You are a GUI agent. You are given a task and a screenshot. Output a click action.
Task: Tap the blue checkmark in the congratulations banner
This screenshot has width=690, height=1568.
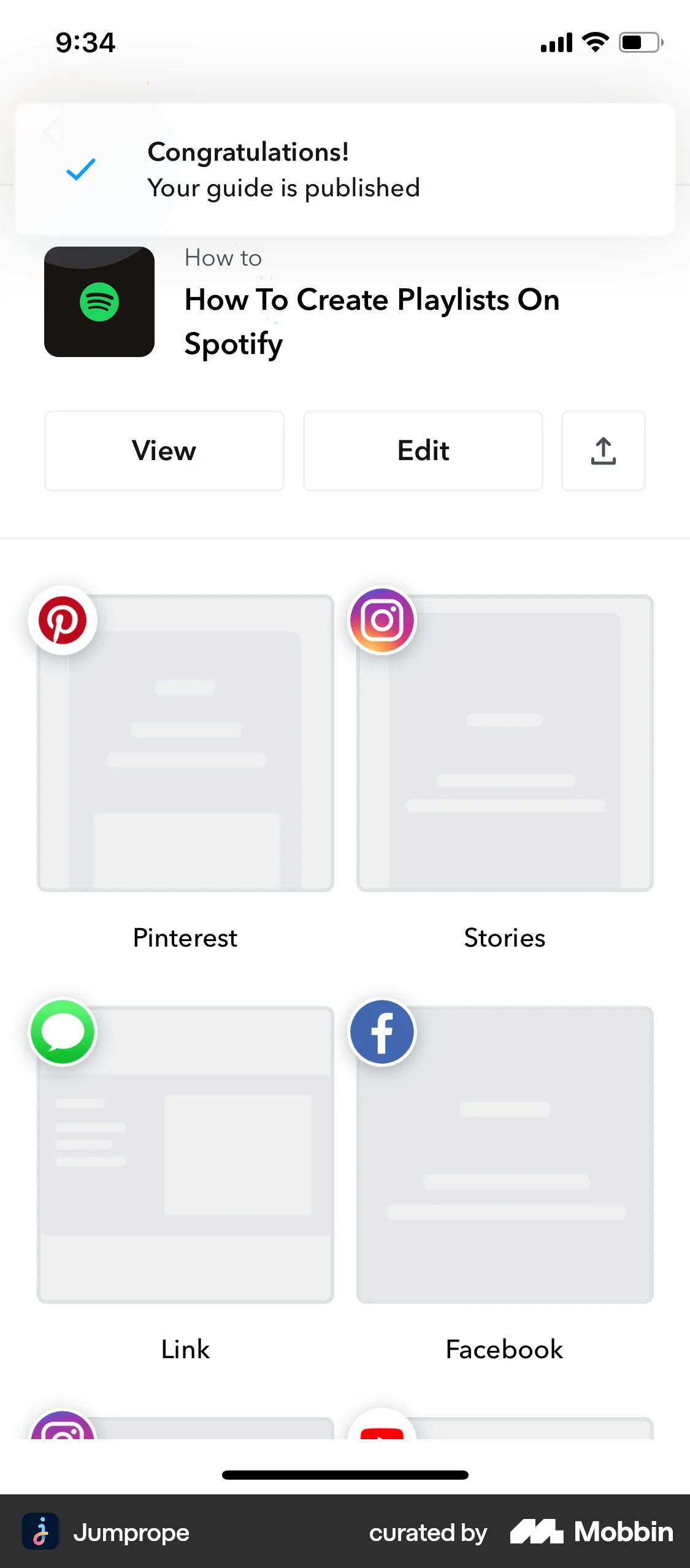coord(80,171)
